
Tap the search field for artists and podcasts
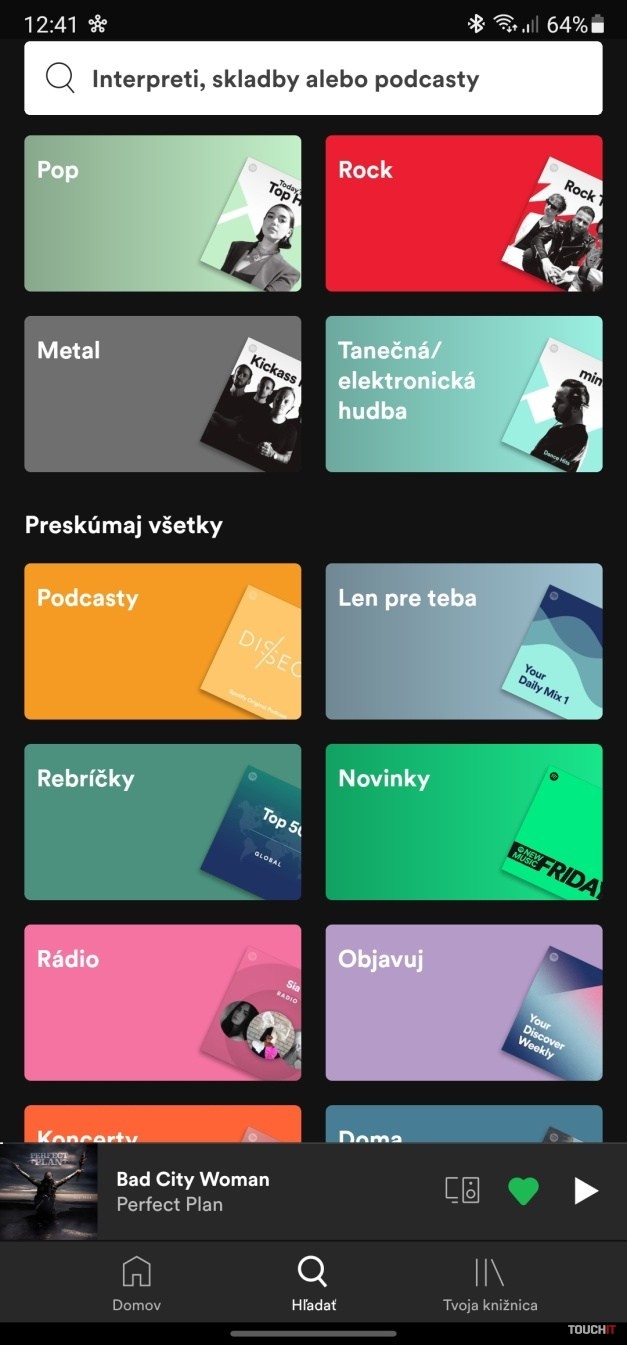[x=313, y=79]
